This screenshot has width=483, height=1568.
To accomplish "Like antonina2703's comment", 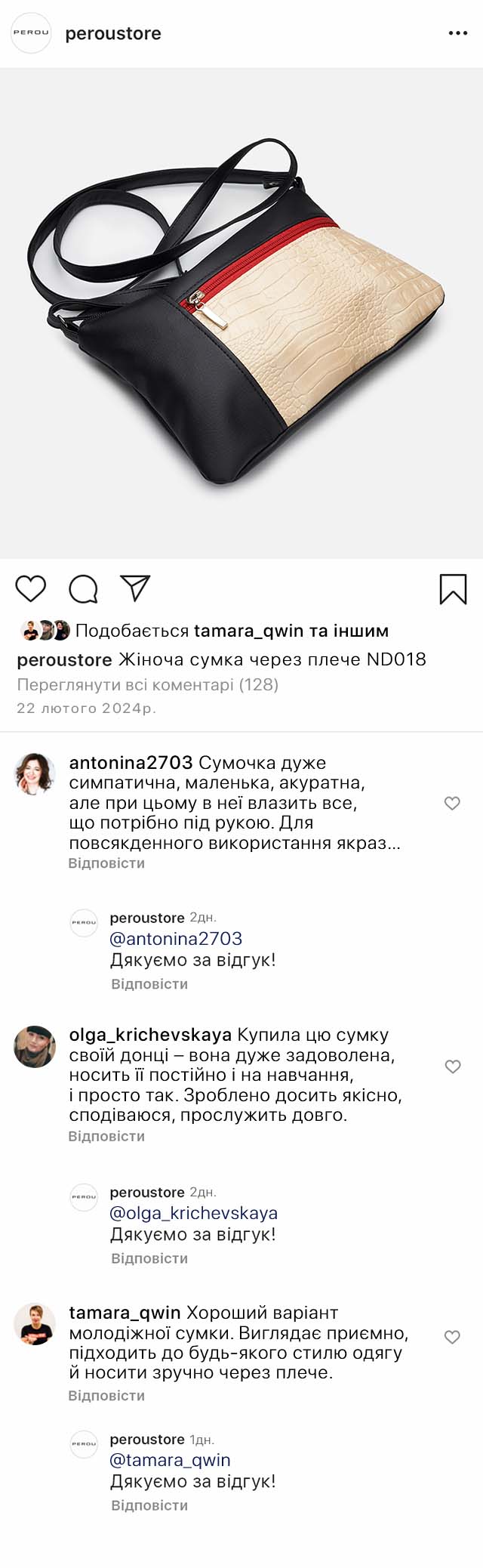I will point(452,803).
